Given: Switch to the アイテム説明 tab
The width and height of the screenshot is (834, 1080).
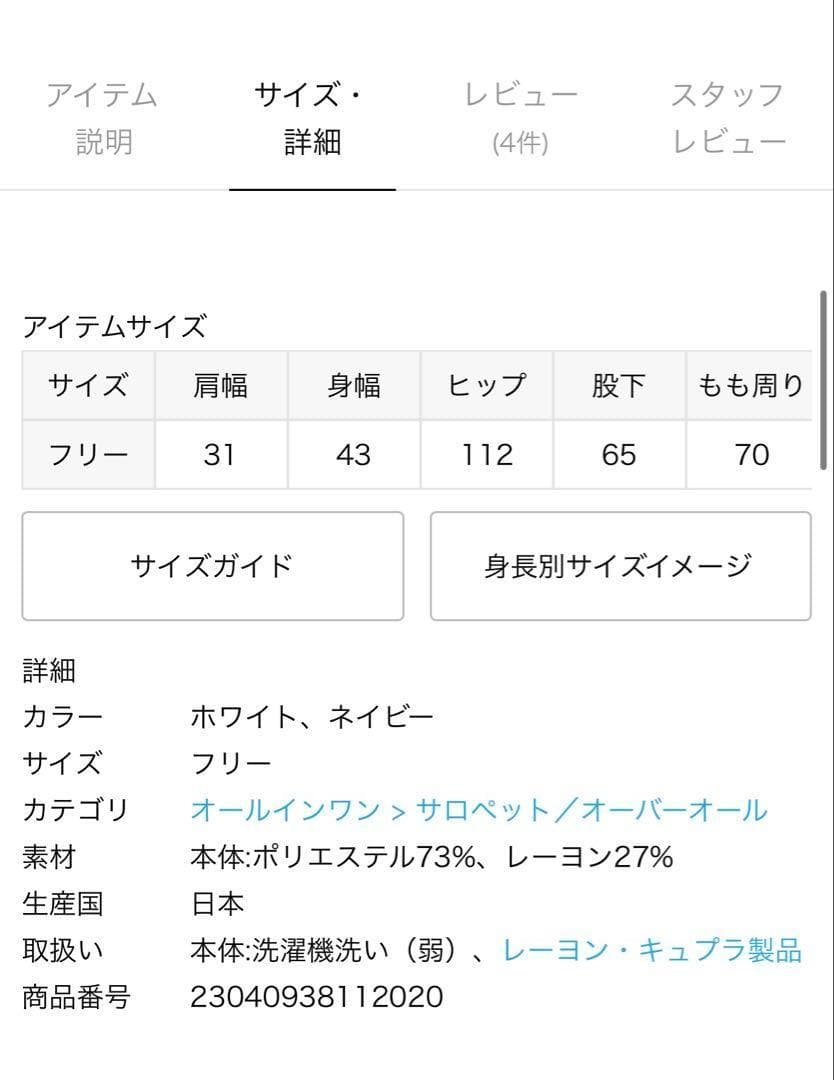Looking at the screenshot, I should click(102, 118).
